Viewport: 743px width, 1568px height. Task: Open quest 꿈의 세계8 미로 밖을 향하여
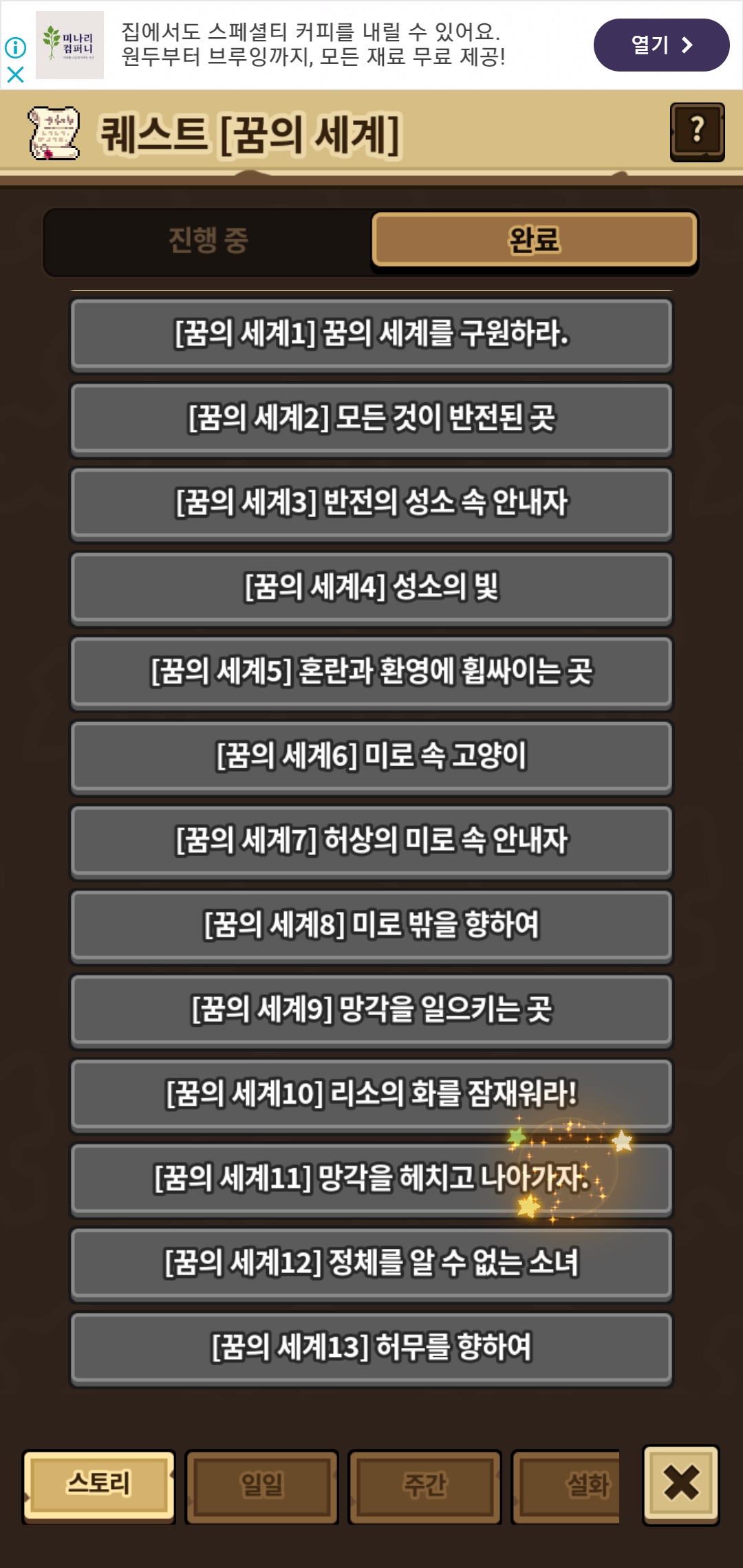coord(371,926)
